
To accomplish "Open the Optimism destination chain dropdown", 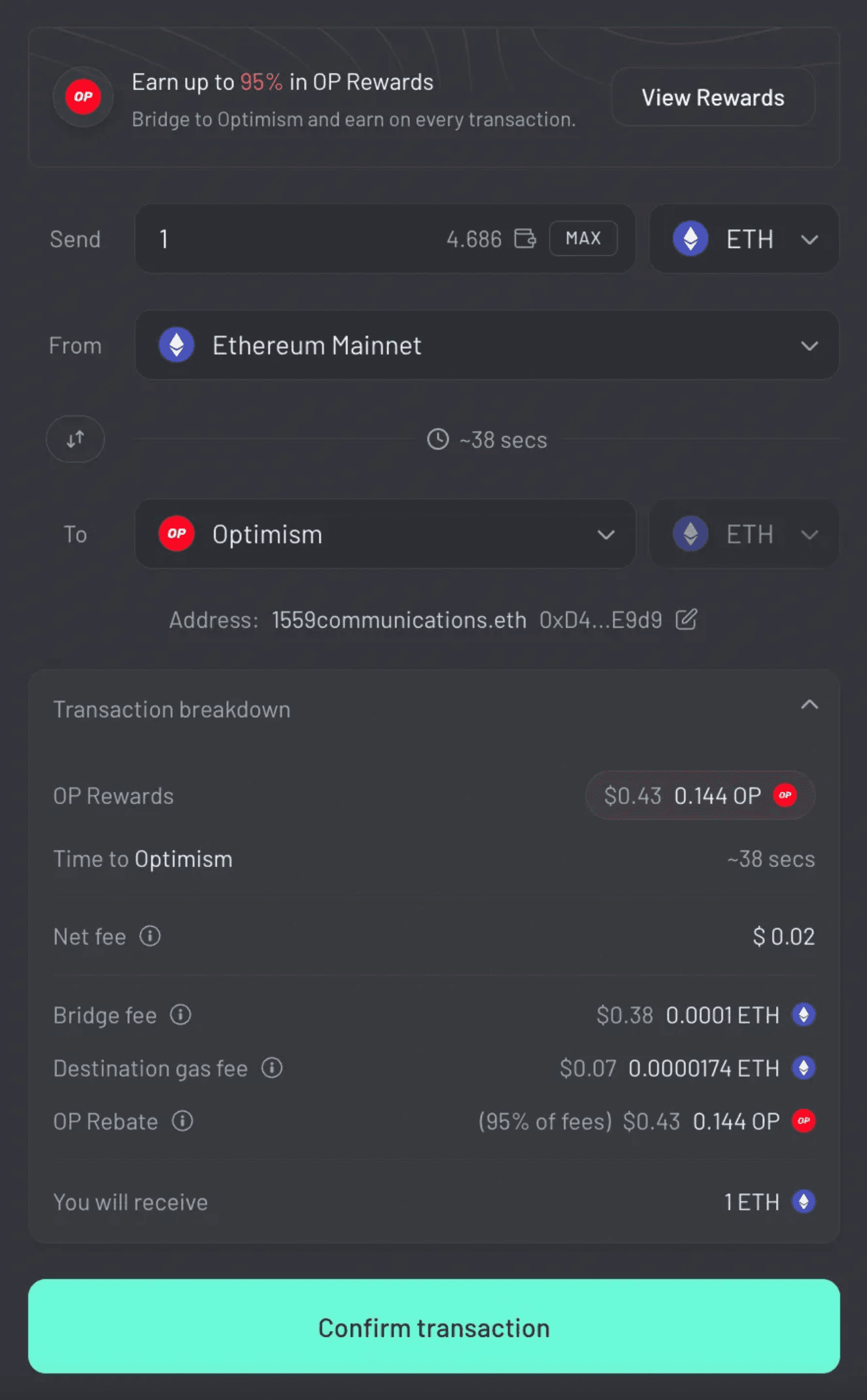I will pos(384,534).
